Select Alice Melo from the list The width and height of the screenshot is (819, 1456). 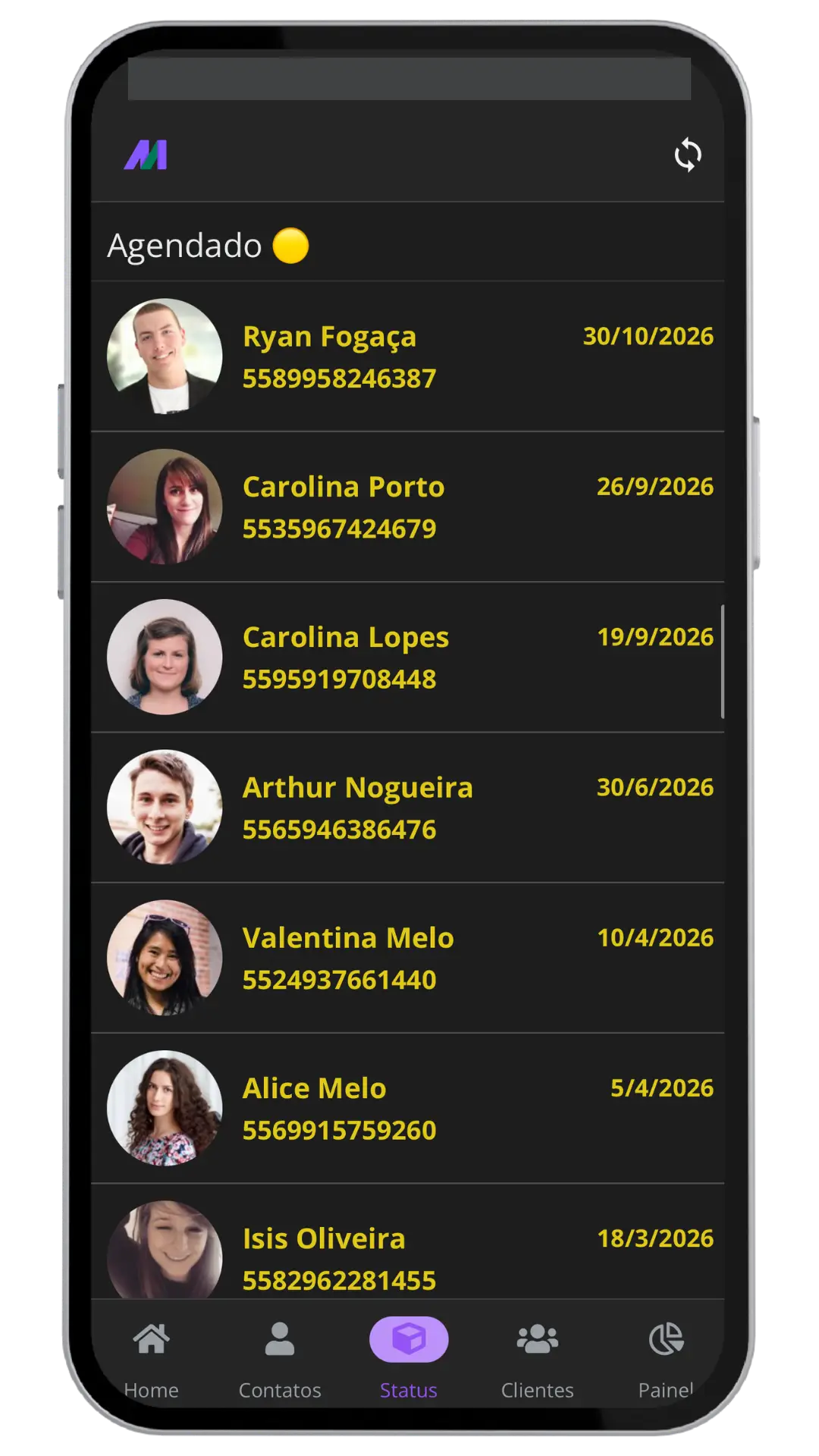click(407, 1107)
